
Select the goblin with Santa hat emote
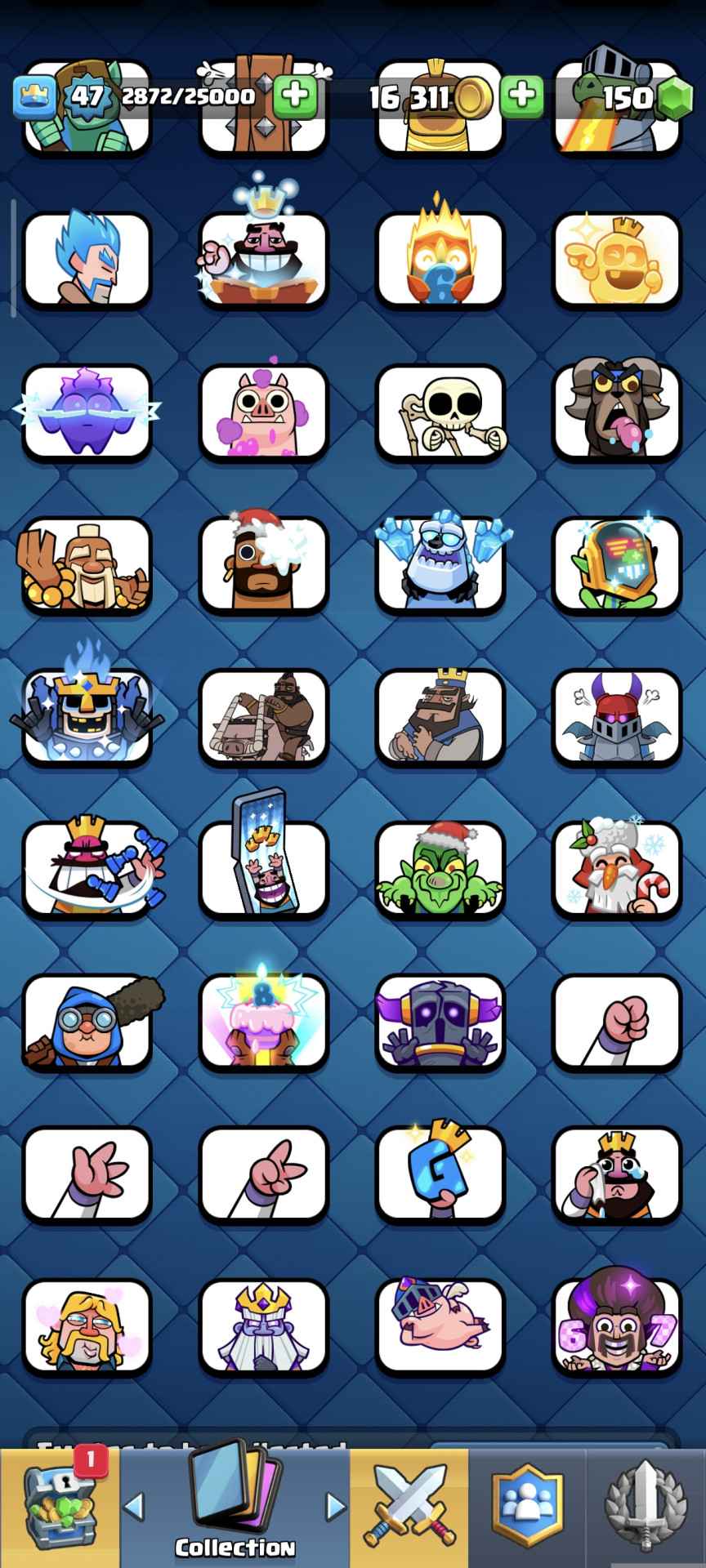click(440, 869)
